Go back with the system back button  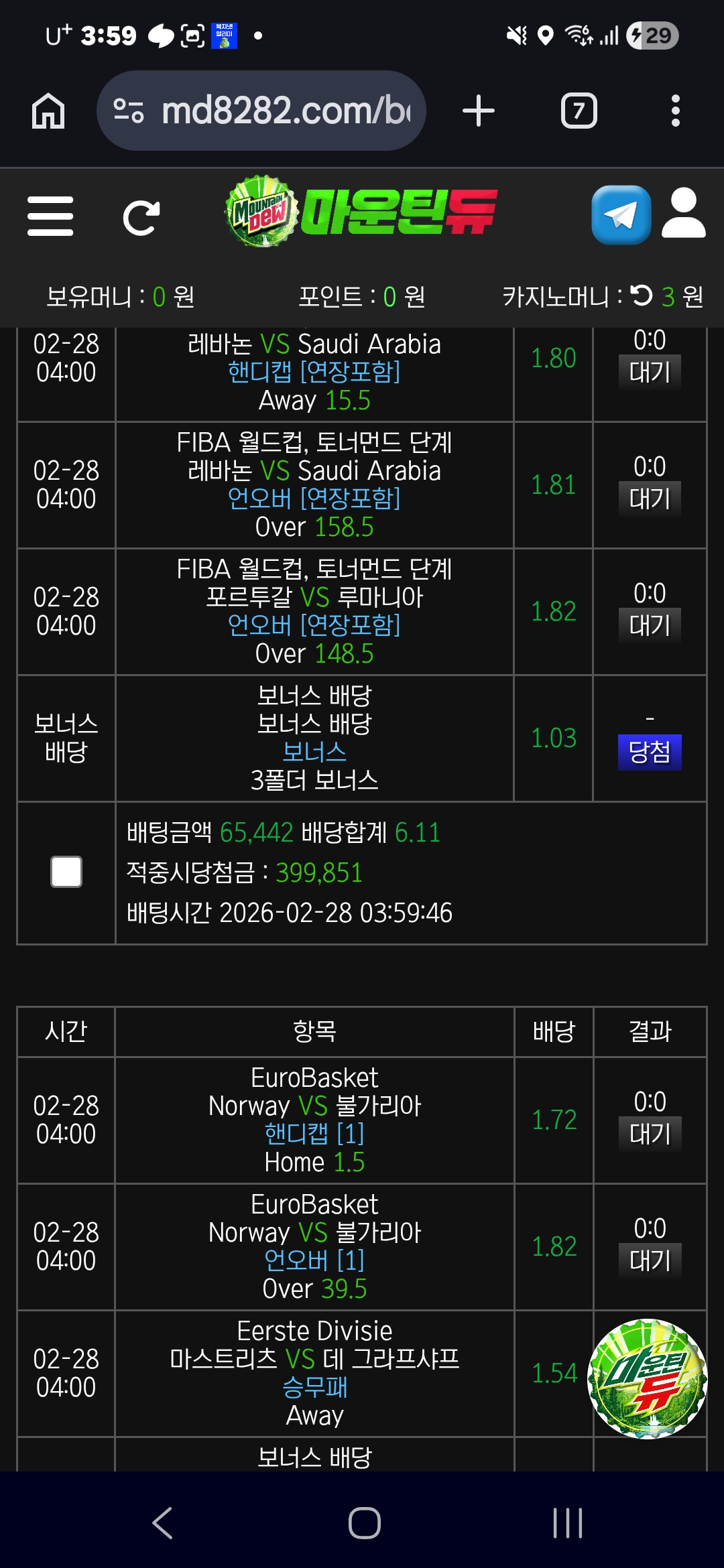162,1522
